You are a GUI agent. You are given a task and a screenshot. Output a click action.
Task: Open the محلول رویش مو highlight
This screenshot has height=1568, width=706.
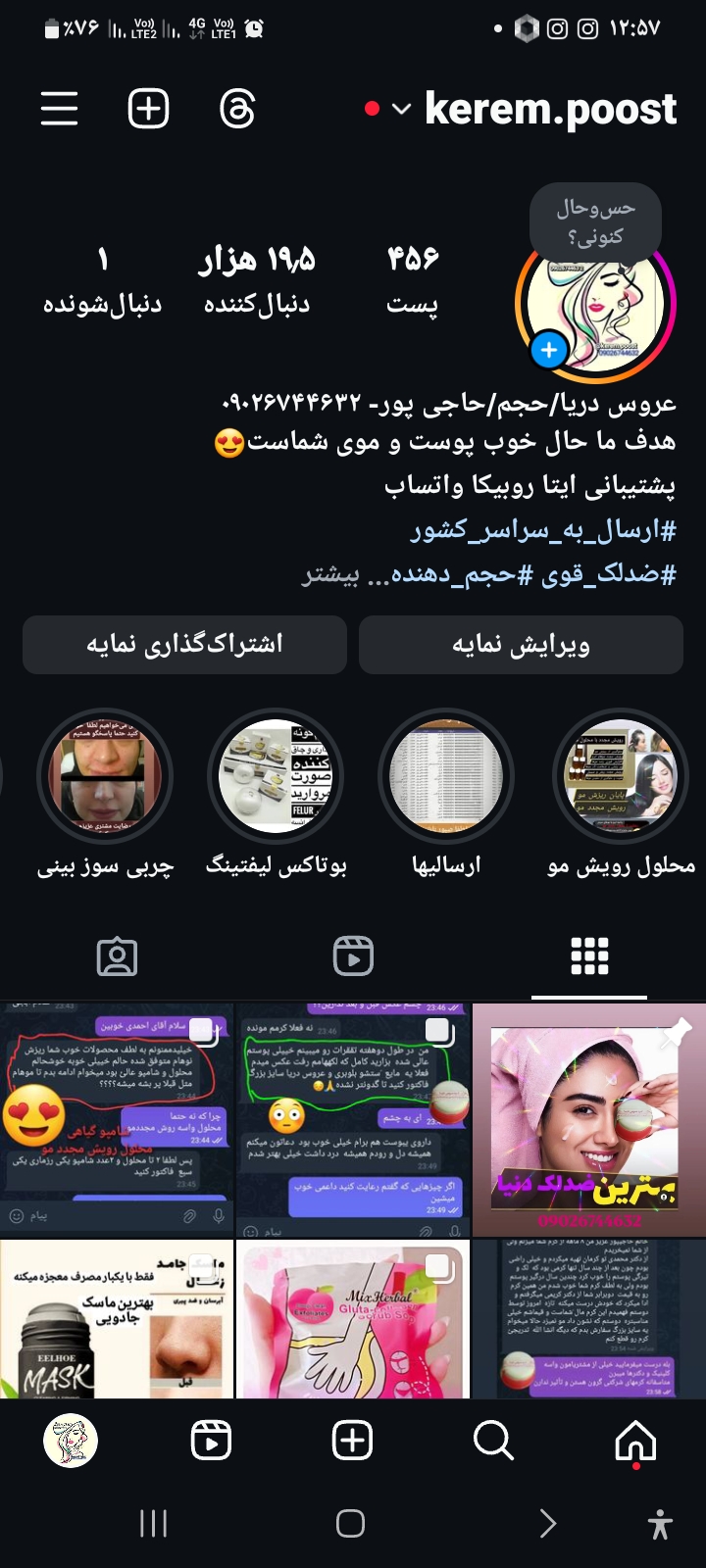[x=620, y=776]
